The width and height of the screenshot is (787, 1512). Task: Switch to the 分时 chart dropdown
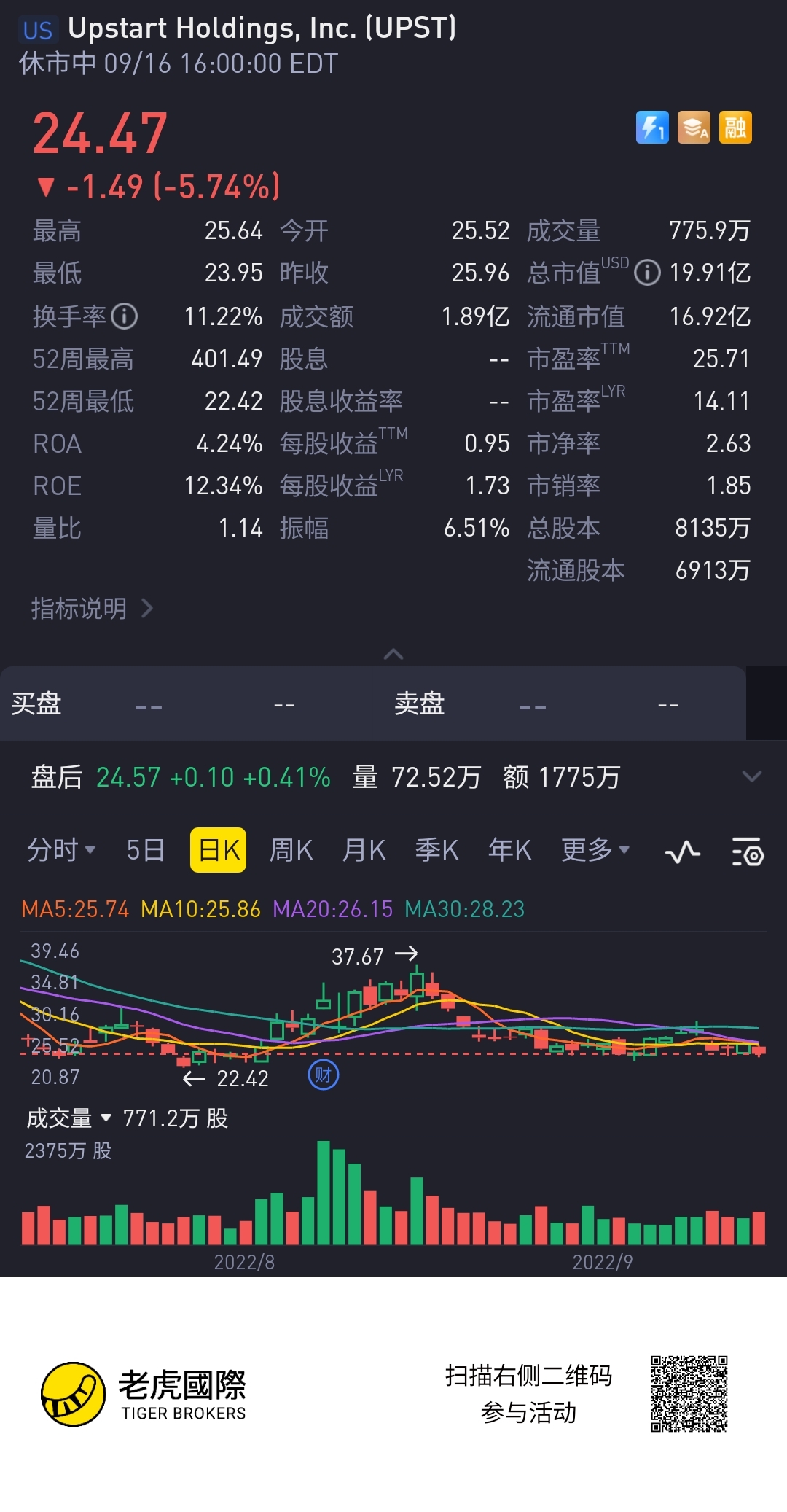[61, 850]
